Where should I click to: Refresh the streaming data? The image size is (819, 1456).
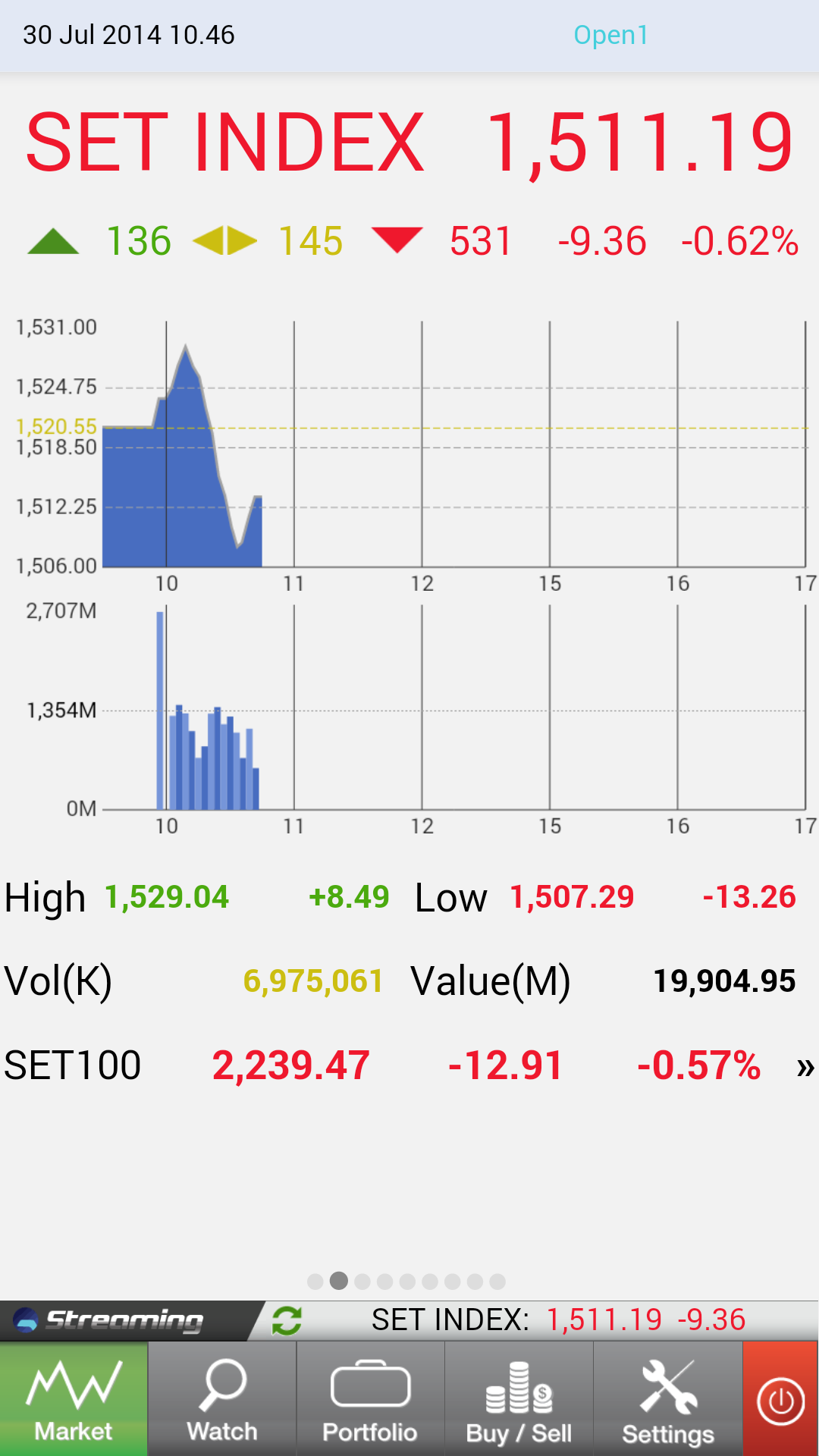287,1320
